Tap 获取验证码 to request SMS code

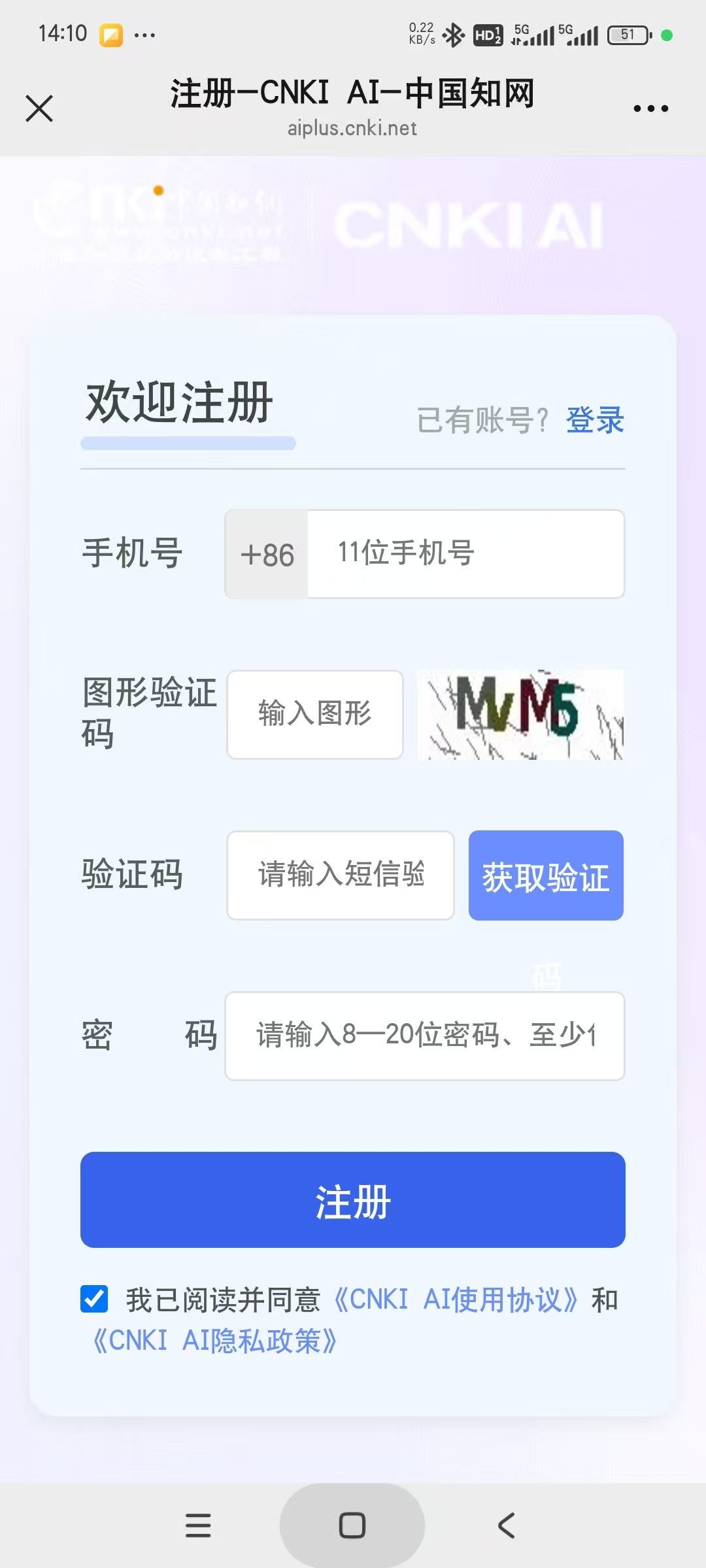(x=546, y=875)
